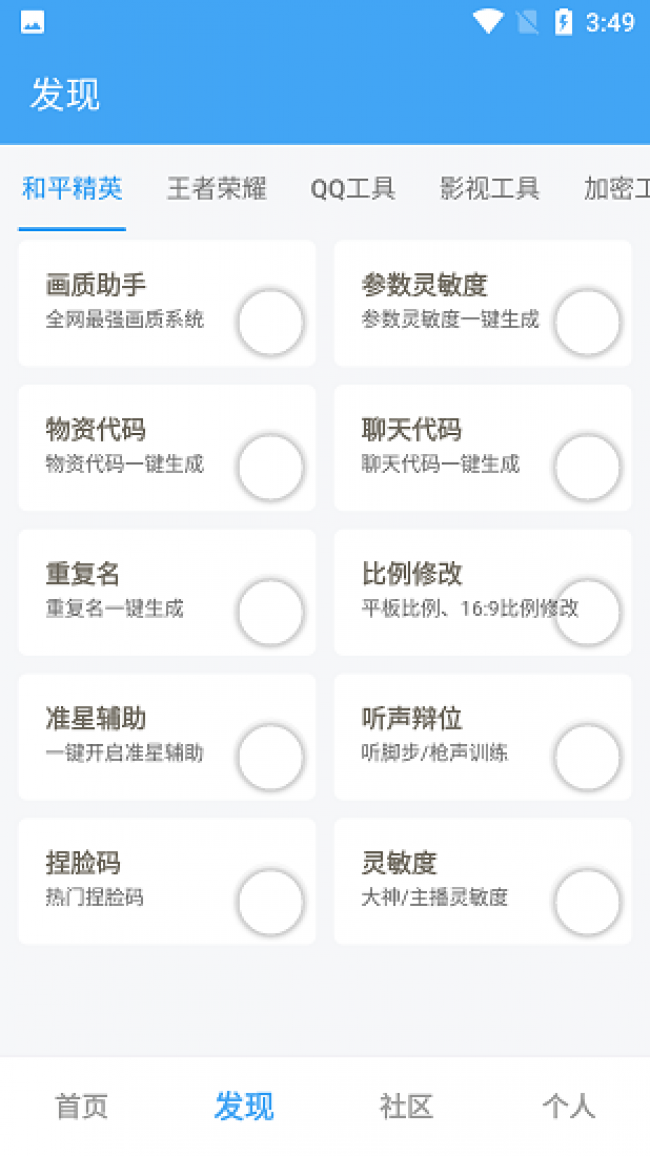Open the 画质助手 card
The height and width of the screenshot is (1156, 650).
tap(167, 303)
